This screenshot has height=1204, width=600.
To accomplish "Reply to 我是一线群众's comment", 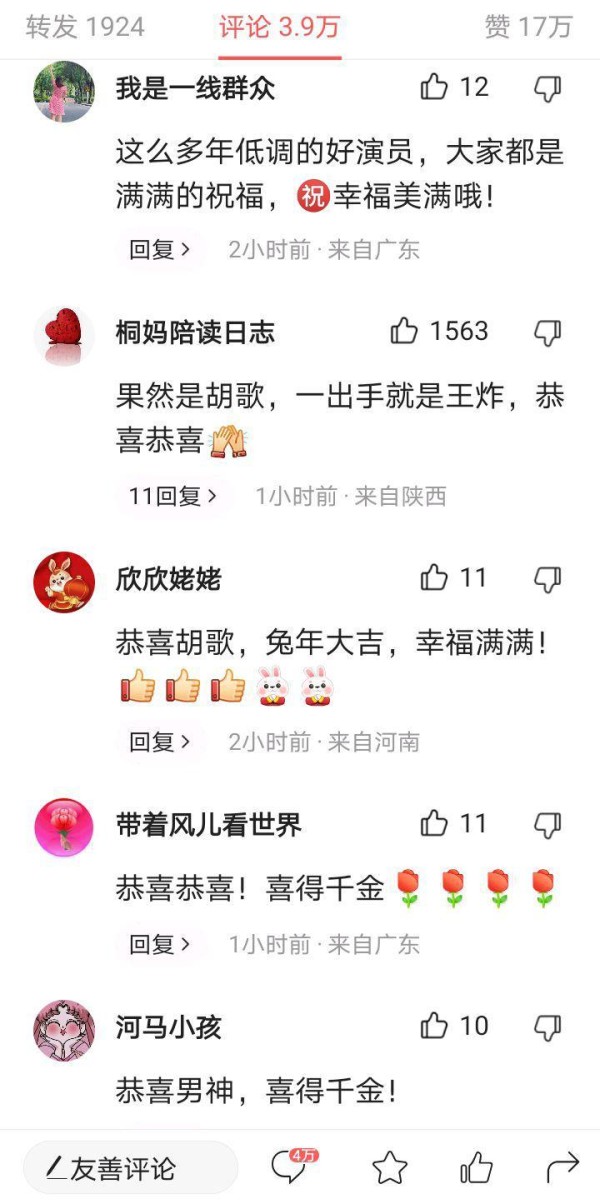I will [x=159, y=249].
